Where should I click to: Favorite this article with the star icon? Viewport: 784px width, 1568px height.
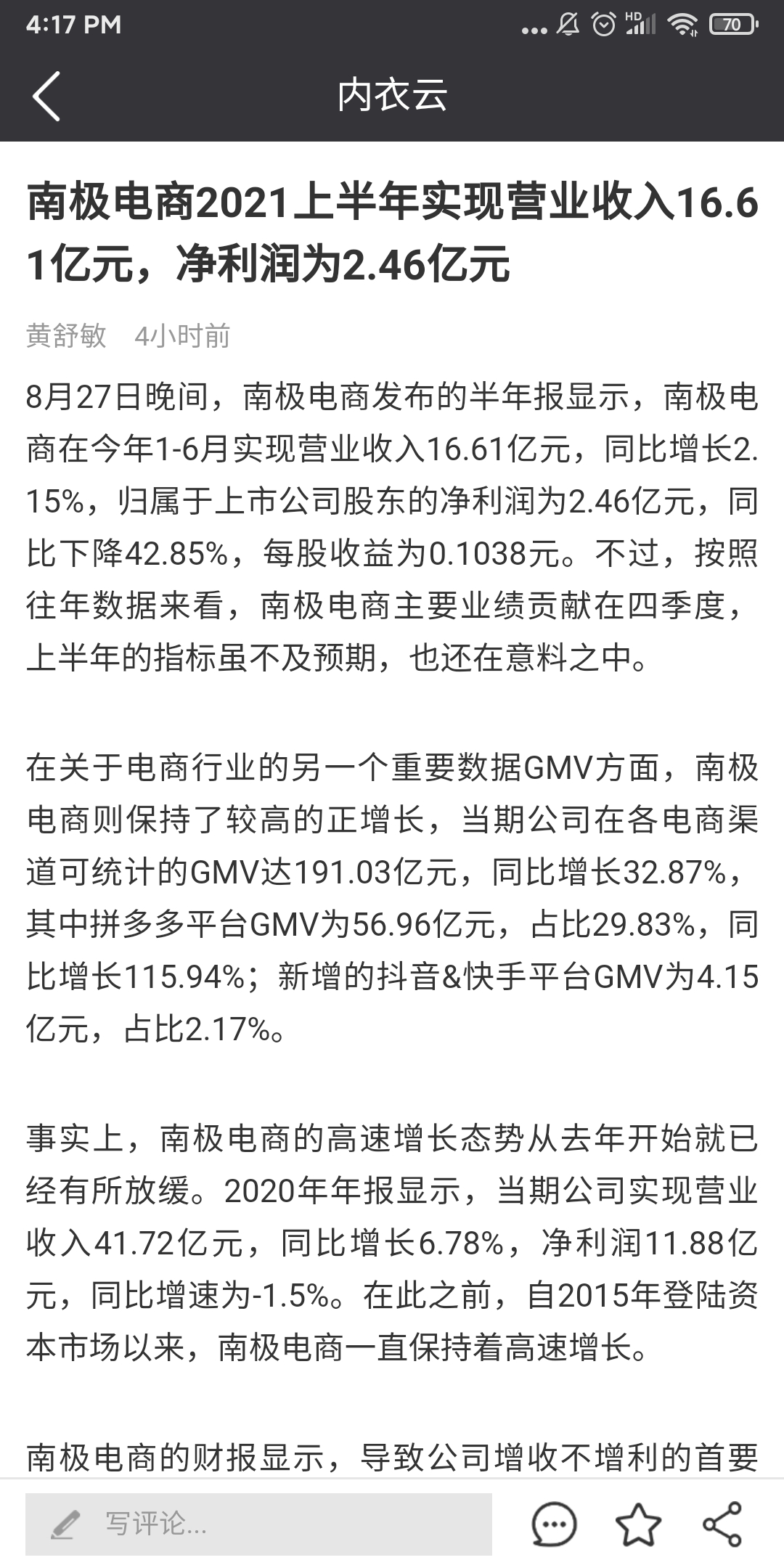639,1524
